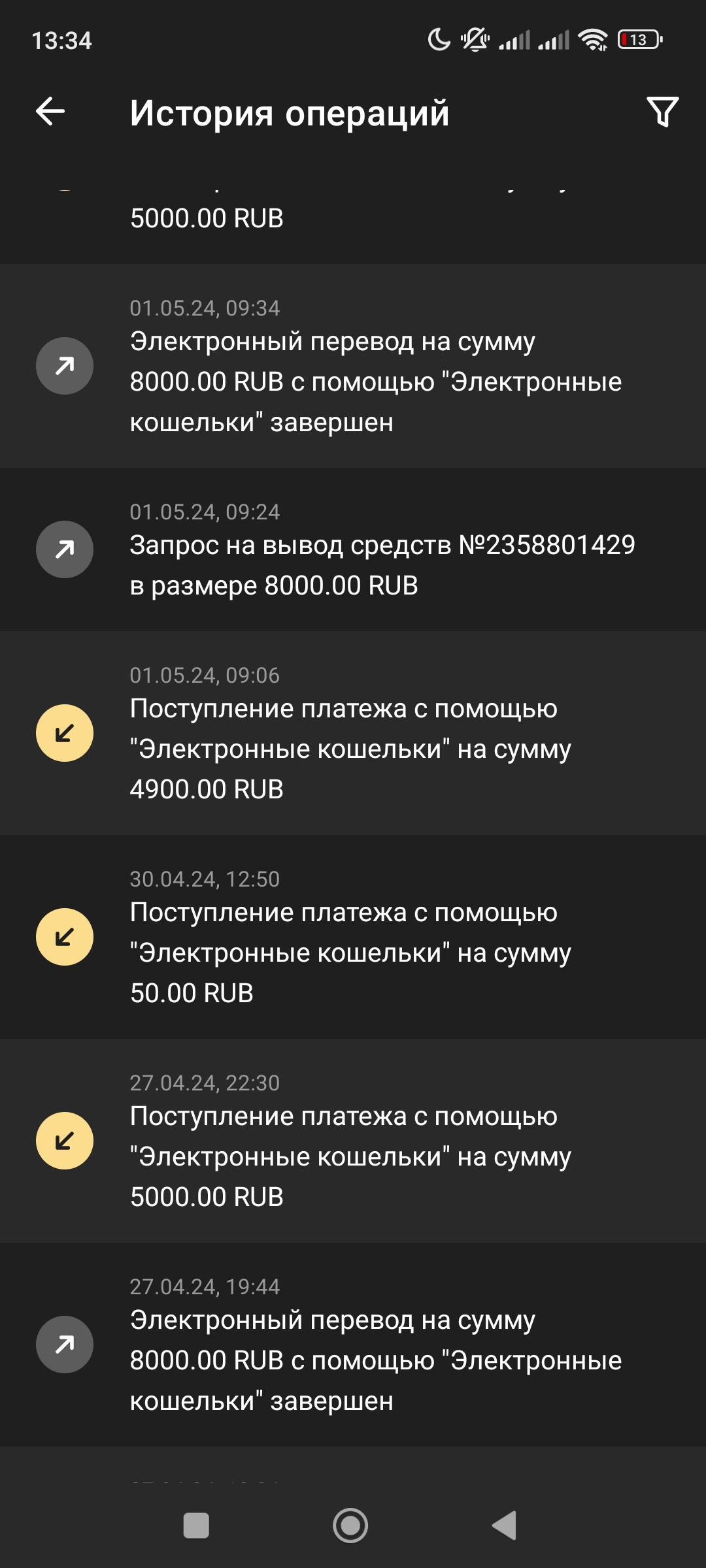Go back using the top-left arrow
Image resolution: width=706 pixels, height=1568 pixels.
tap(50, 112)
